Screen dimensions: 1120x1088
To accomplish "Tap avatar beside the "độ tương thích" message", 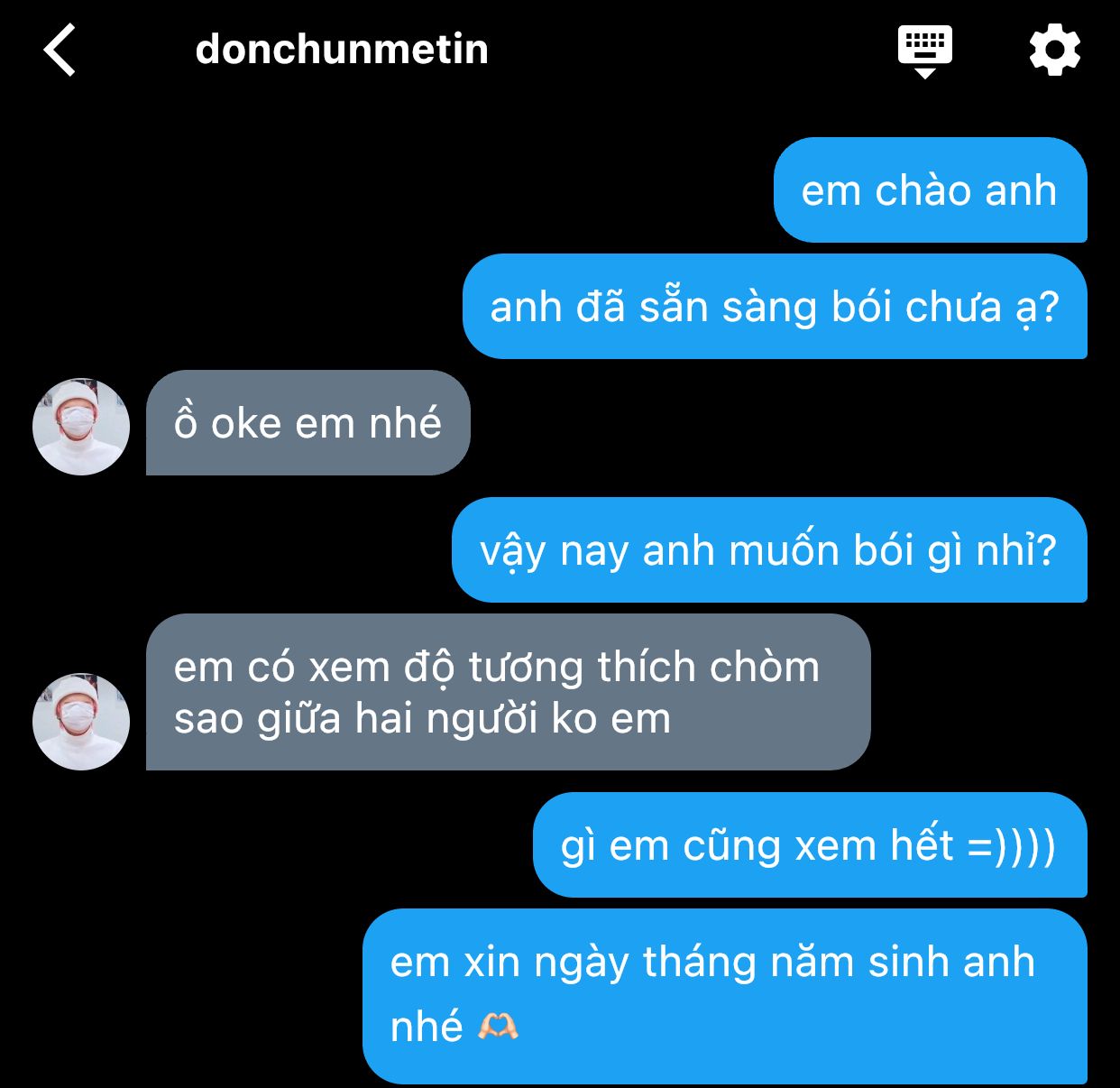I will tap(81, 722).
